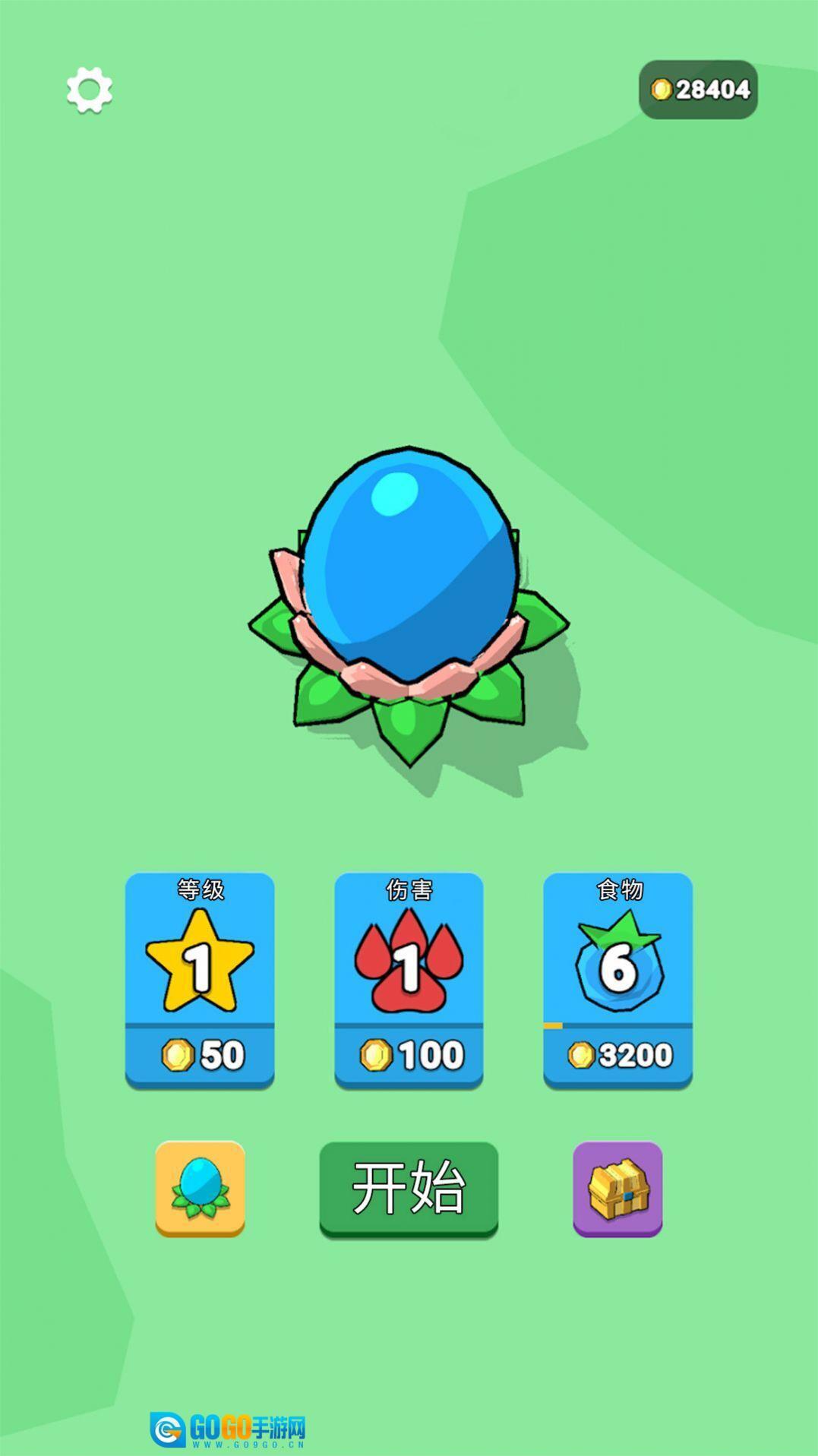Tap the 开始 start button

(409, 1189)
